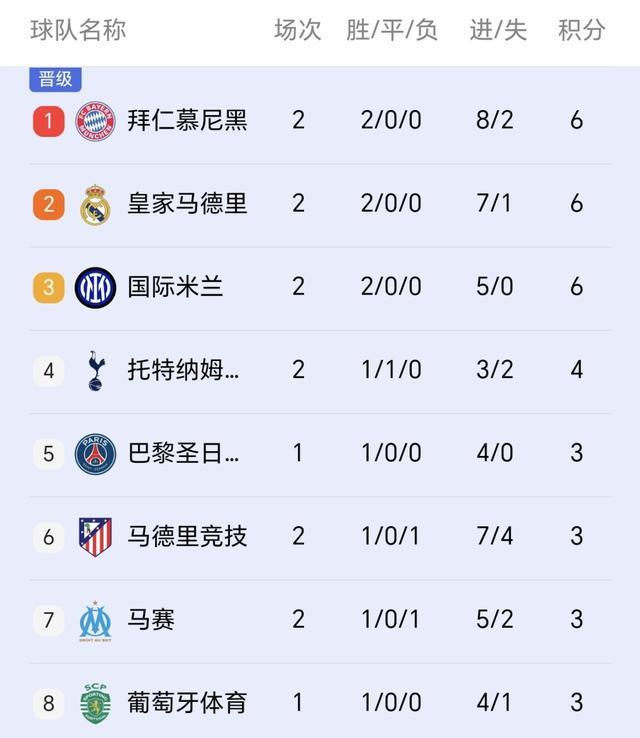Viewport: 640px width, 738px height.
Task: Select the 国际米兰 row
Action: 175,287
